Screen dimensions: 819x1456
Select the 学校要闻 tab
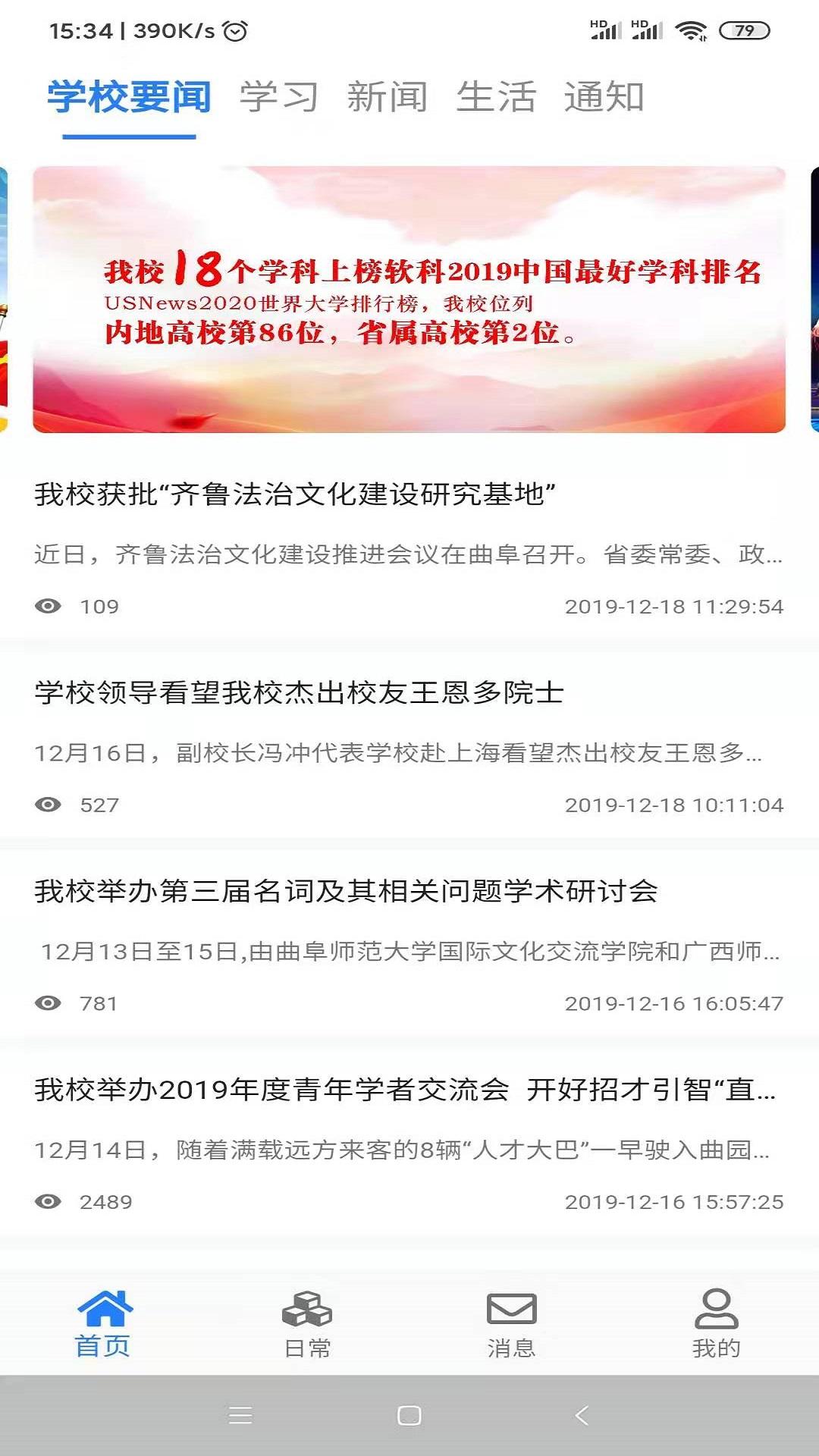[129, 97]
